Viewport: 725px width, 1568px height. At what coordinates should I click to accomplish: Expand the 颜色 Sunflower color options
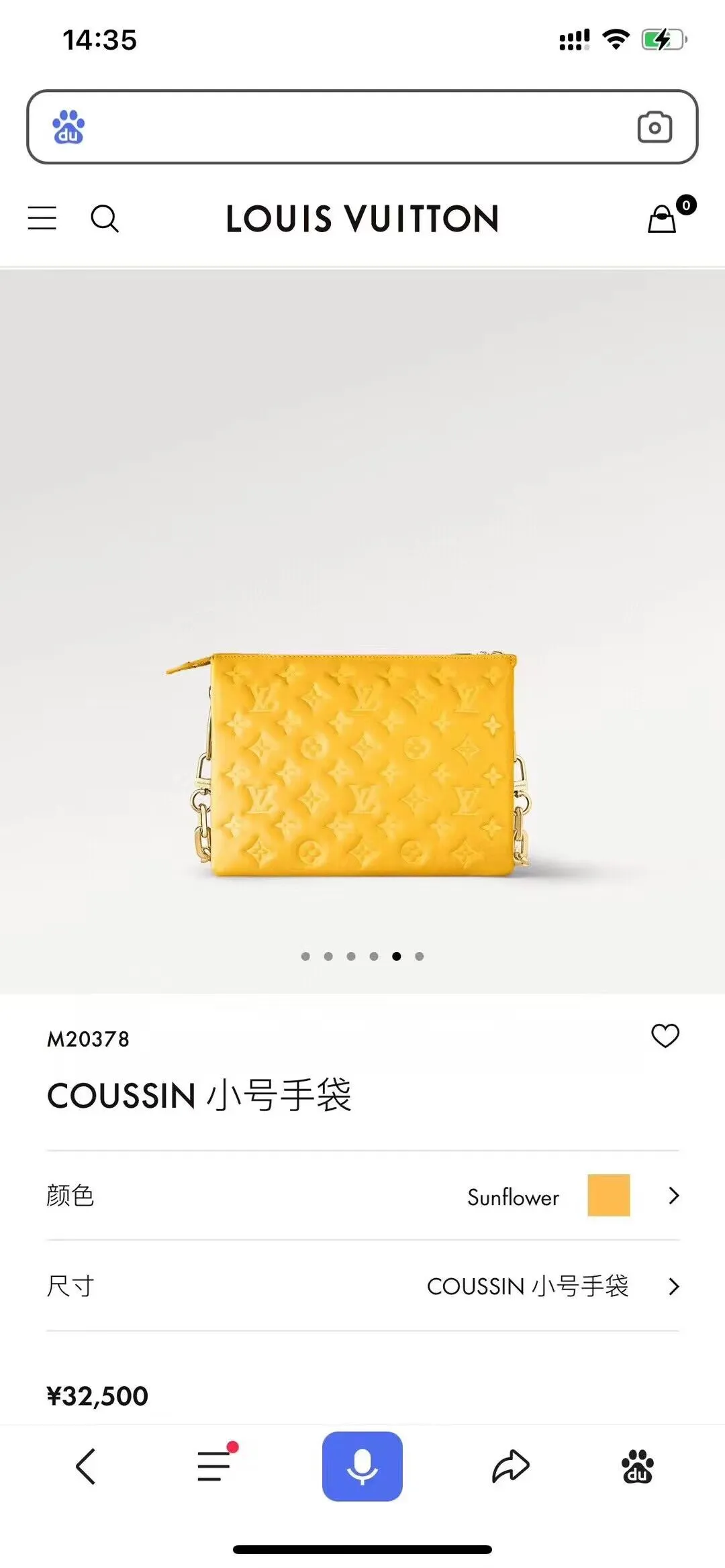point(362,1196)
